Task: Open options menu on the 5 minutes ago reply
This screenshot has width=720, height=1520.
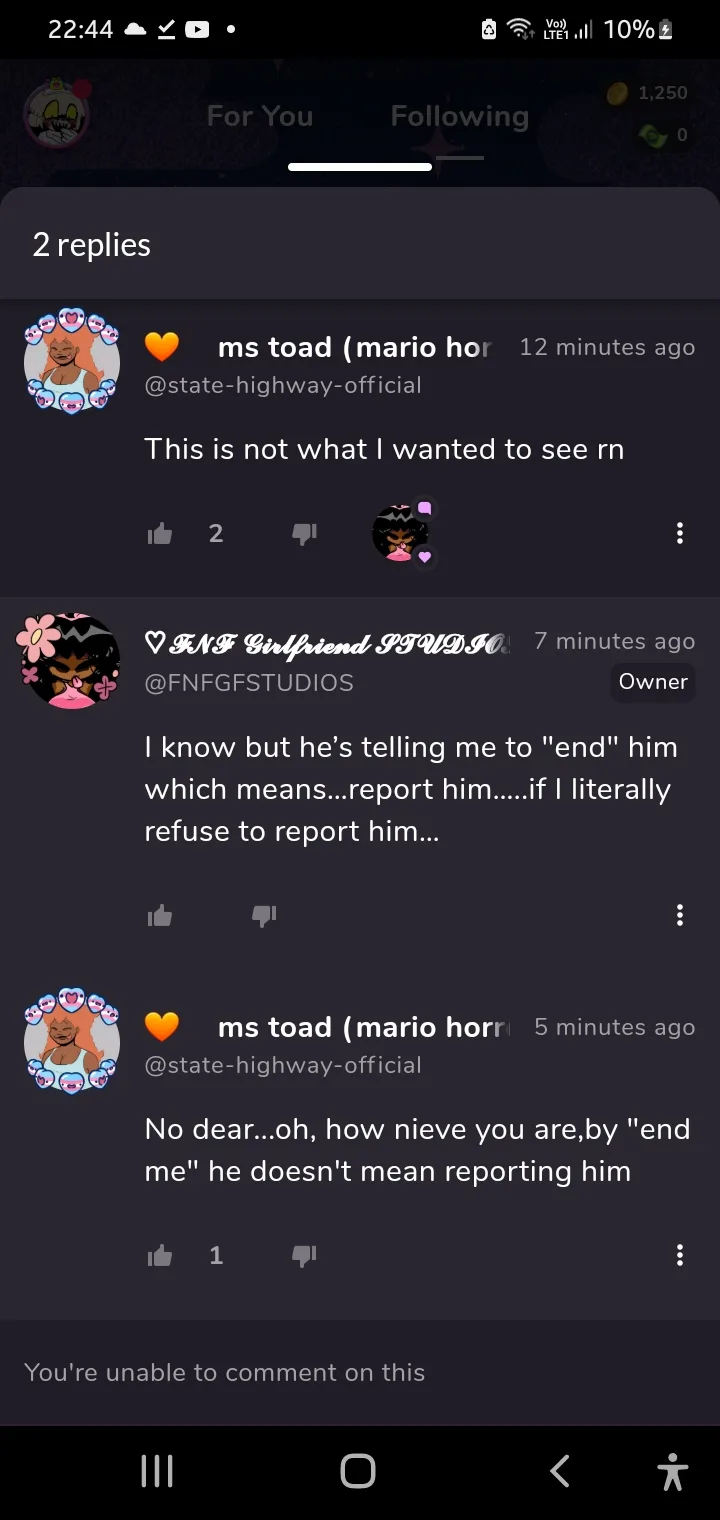Action: click(x=680, y=1255)
